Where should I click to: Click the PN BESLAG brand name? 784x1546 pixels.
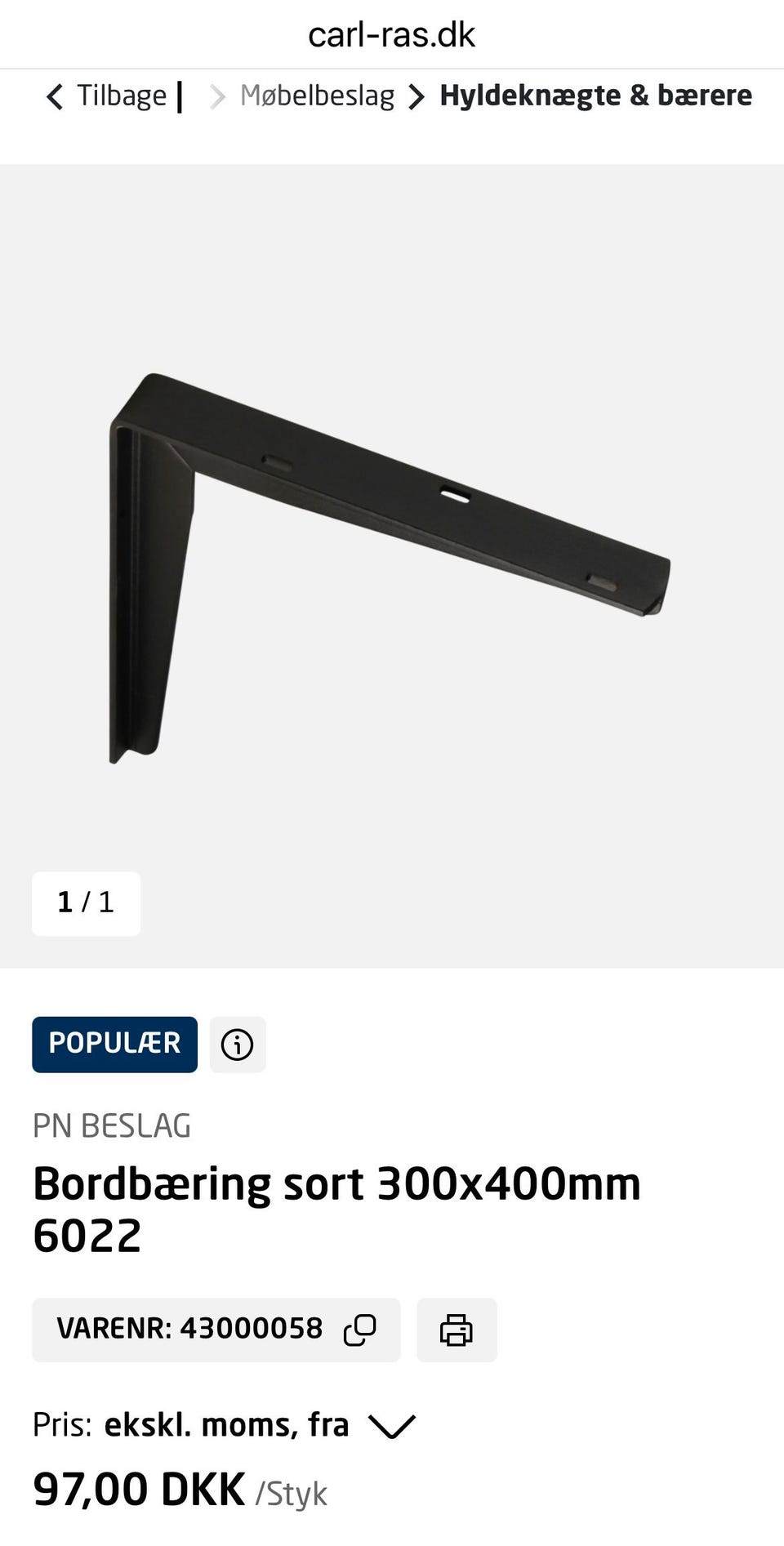[x=112, y=1125]
